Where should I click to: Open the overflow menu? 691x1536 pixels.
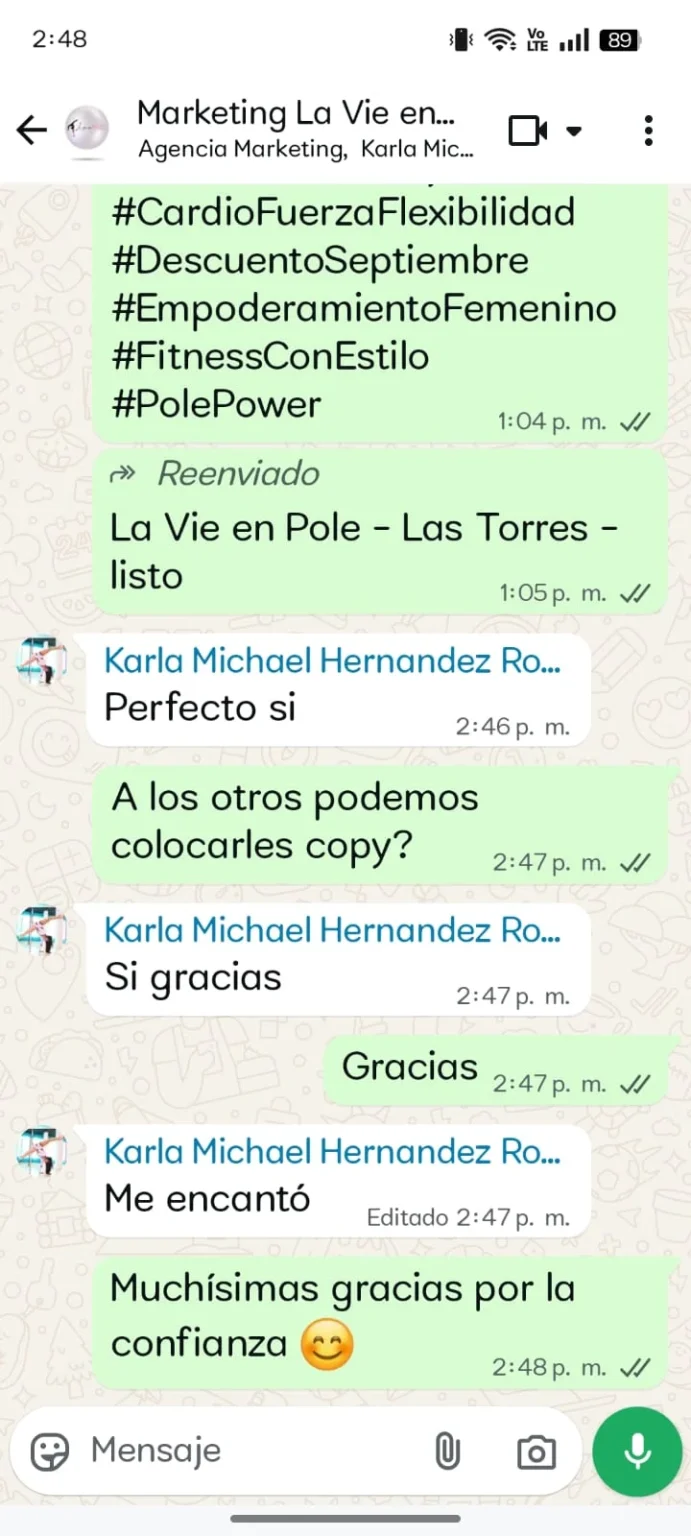[x=649, y=131]
